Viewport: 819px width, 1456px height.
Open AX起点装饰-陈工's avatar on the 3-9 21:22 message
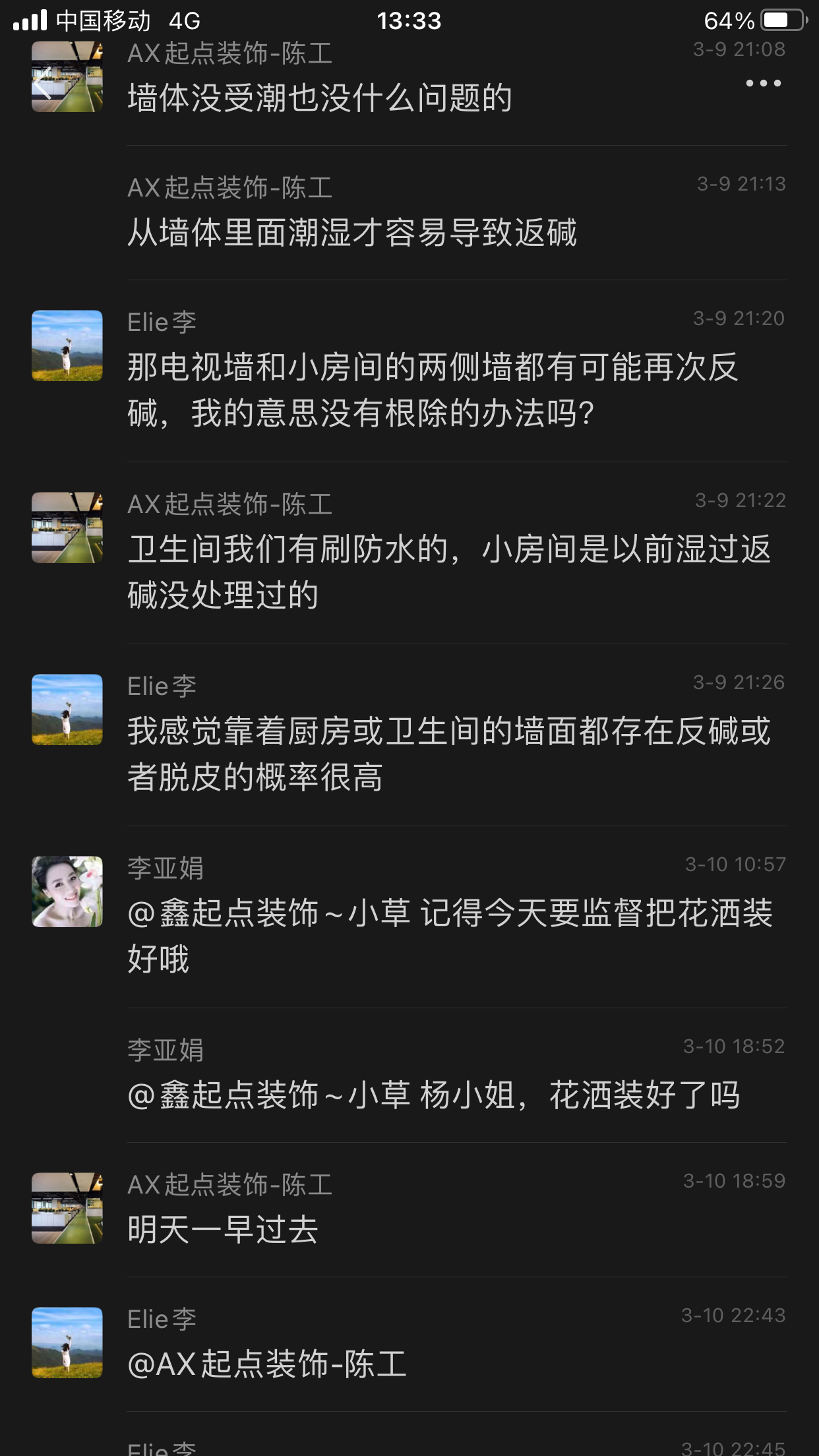pos(67,528)
